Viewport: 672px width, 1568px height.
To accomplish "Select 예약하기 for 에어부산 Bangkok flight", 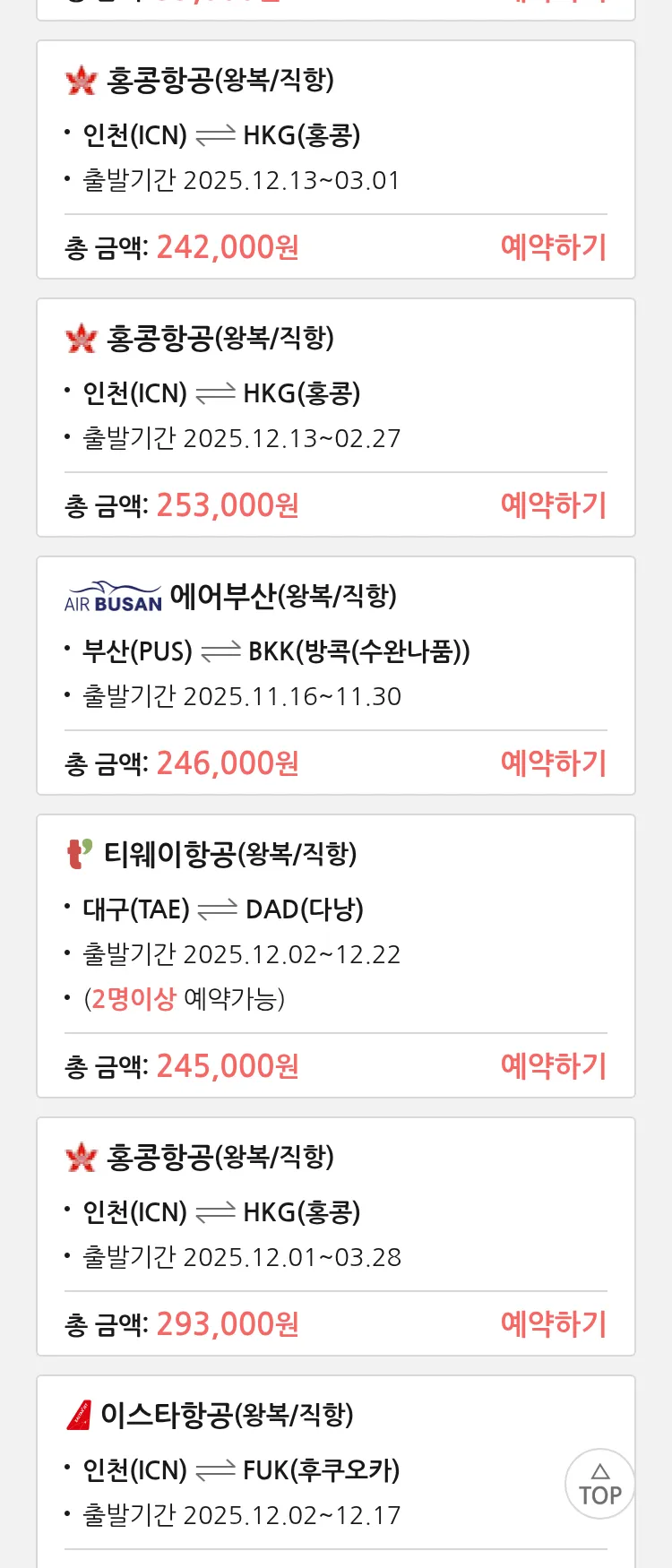I will coord(554,763).
